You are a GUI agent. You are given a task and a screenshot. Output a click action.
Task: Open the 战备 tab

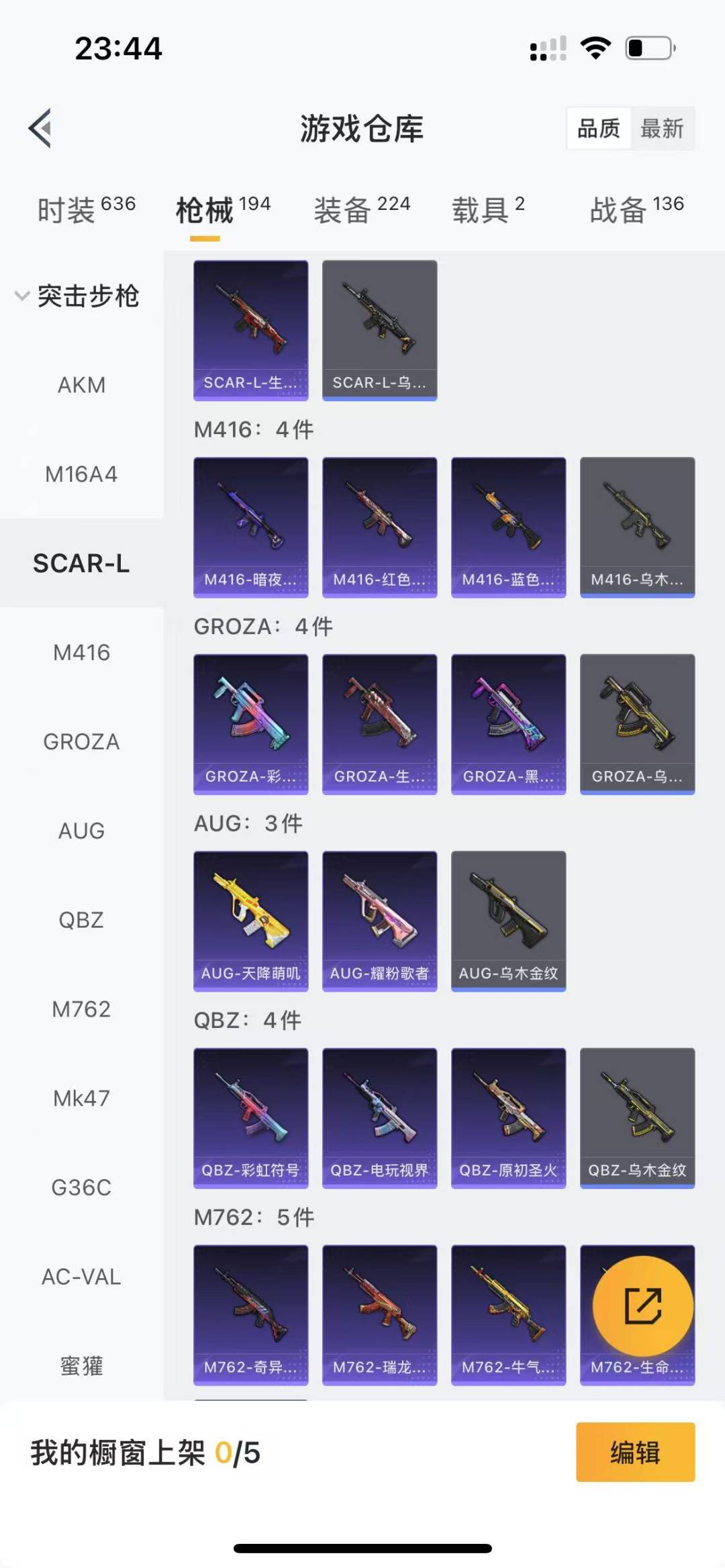636,210
